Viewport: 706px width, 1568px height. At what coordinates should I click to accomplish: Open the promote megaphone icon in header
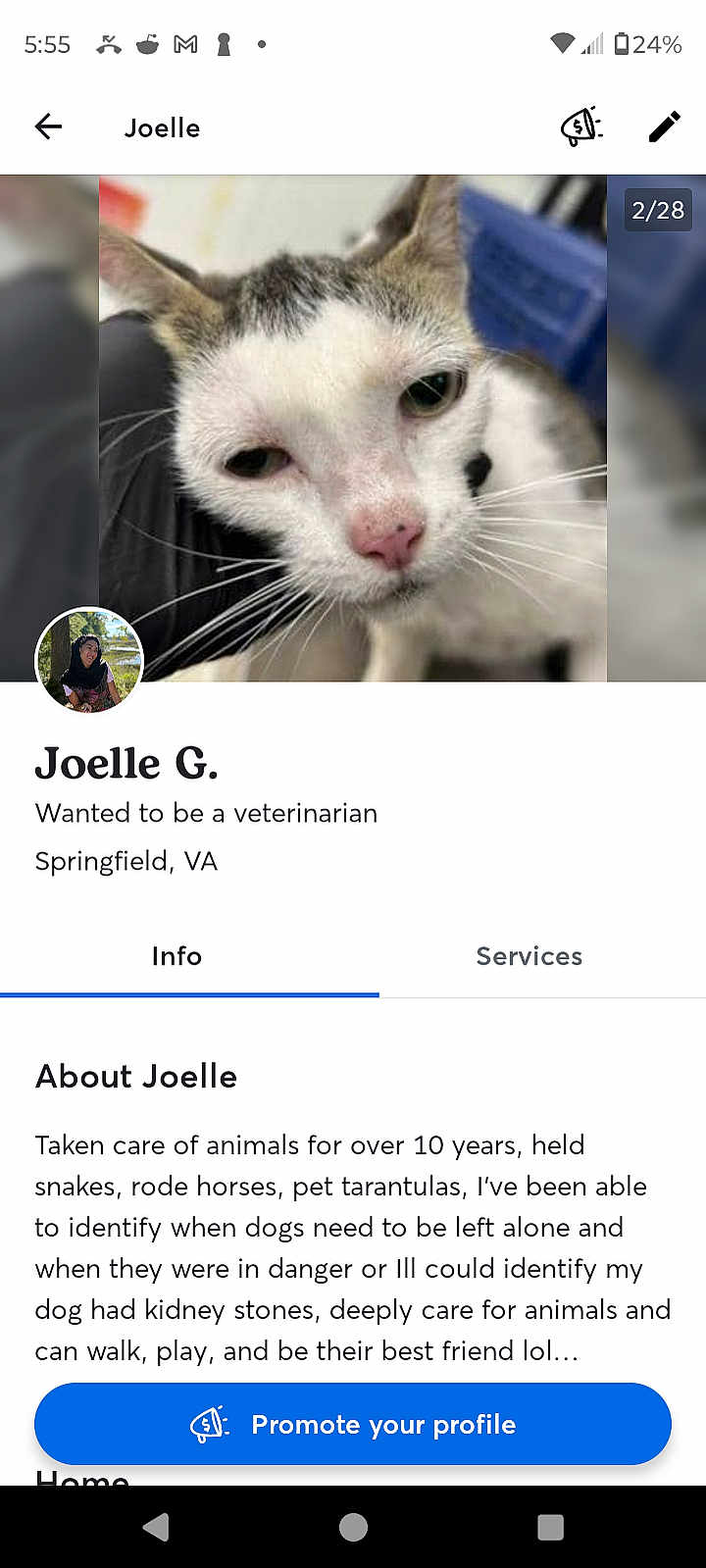point(580,126)
